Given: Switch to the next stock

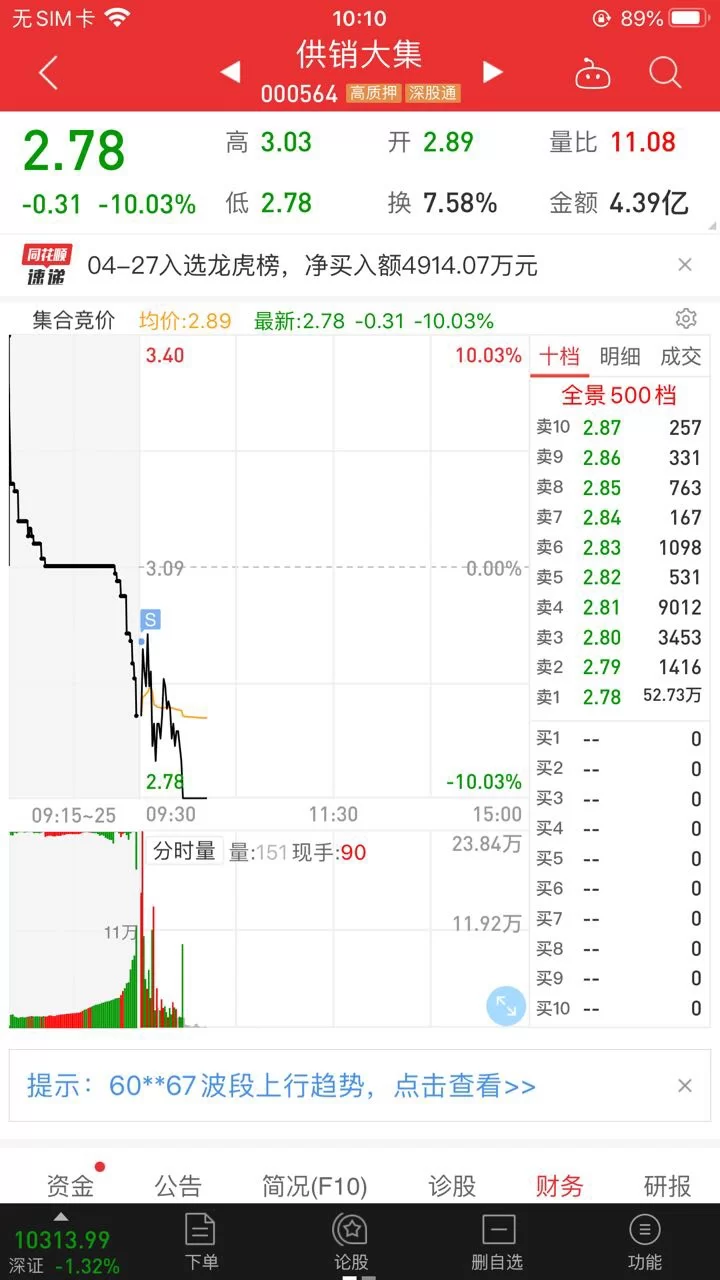Looking at the screenshot, I should pyautogui.click(x=492, y=72).
